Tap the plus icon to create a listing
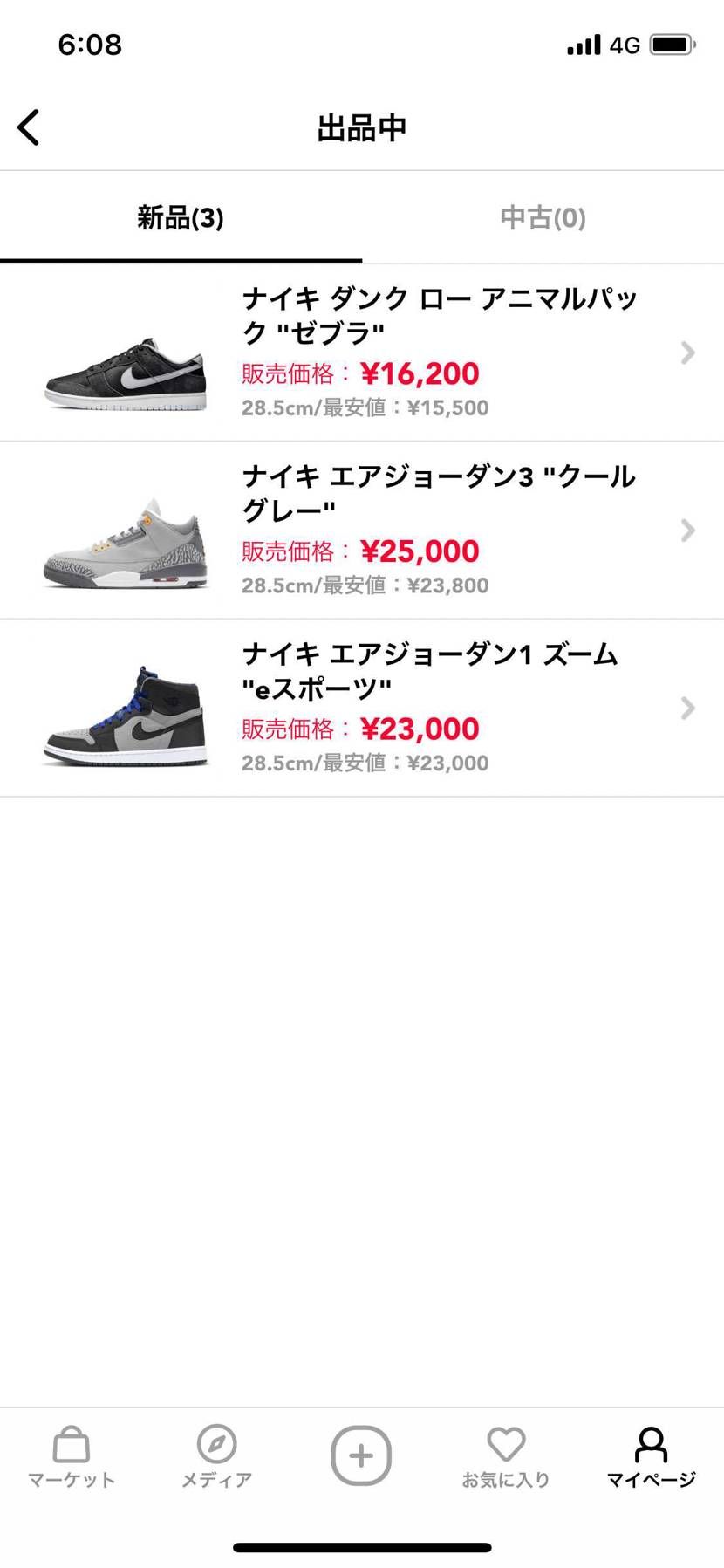 click(361, 1455)
